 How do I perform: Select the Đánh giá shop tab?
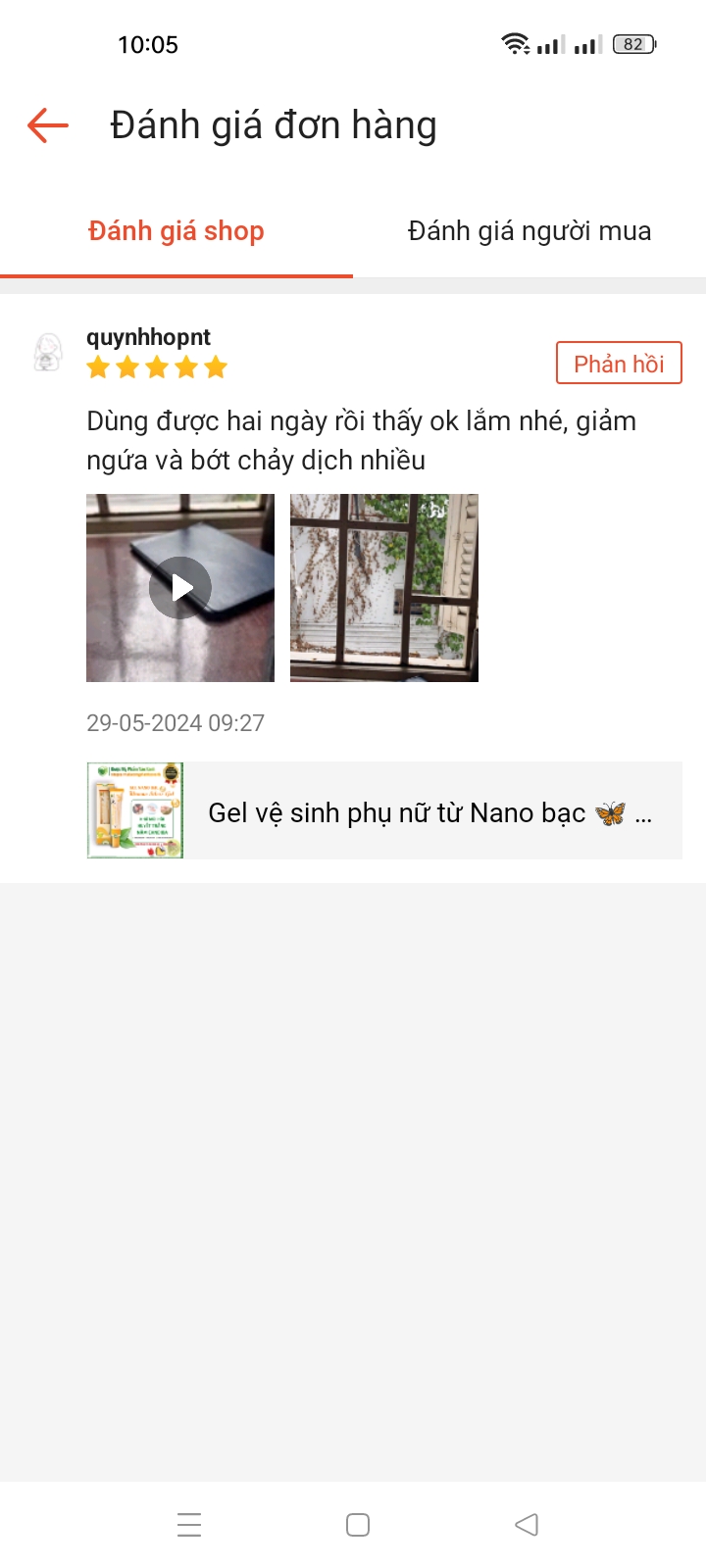176,231
